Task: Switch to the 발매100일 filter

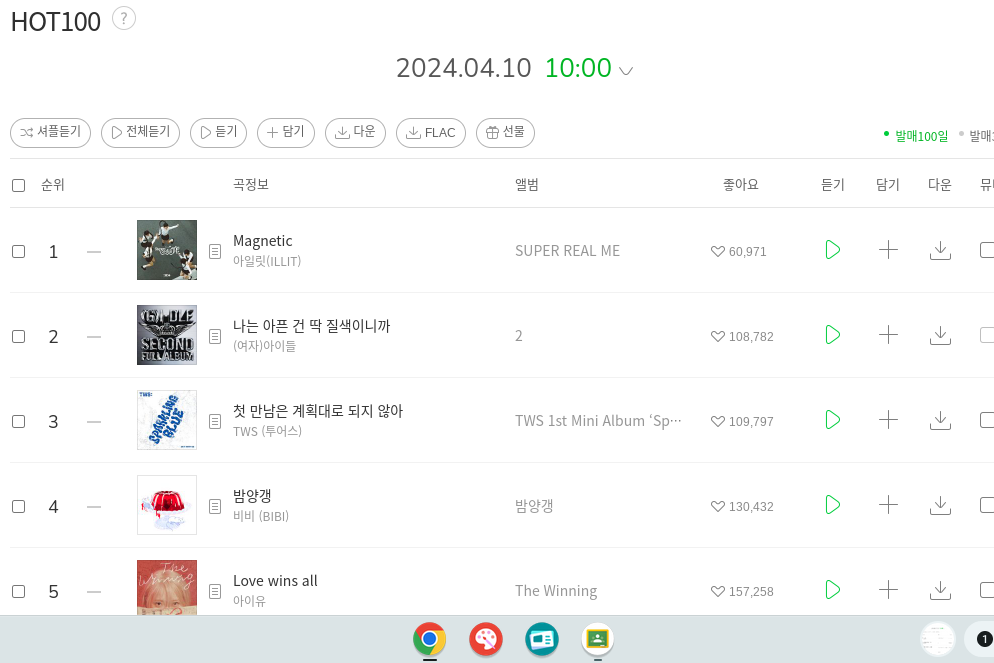Action: click(x=920, y=136)
